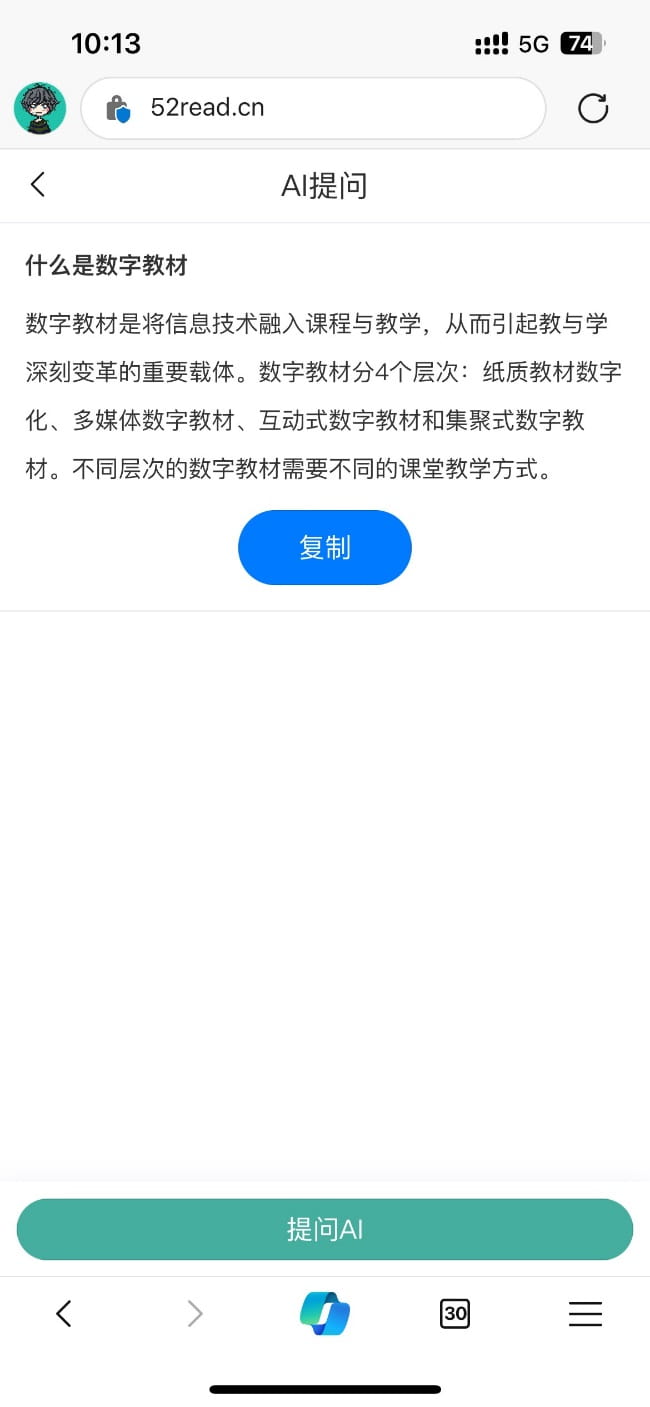Open the 52read.cn address bar
The height and width of the screenshot is (1407, 650).
313,108
